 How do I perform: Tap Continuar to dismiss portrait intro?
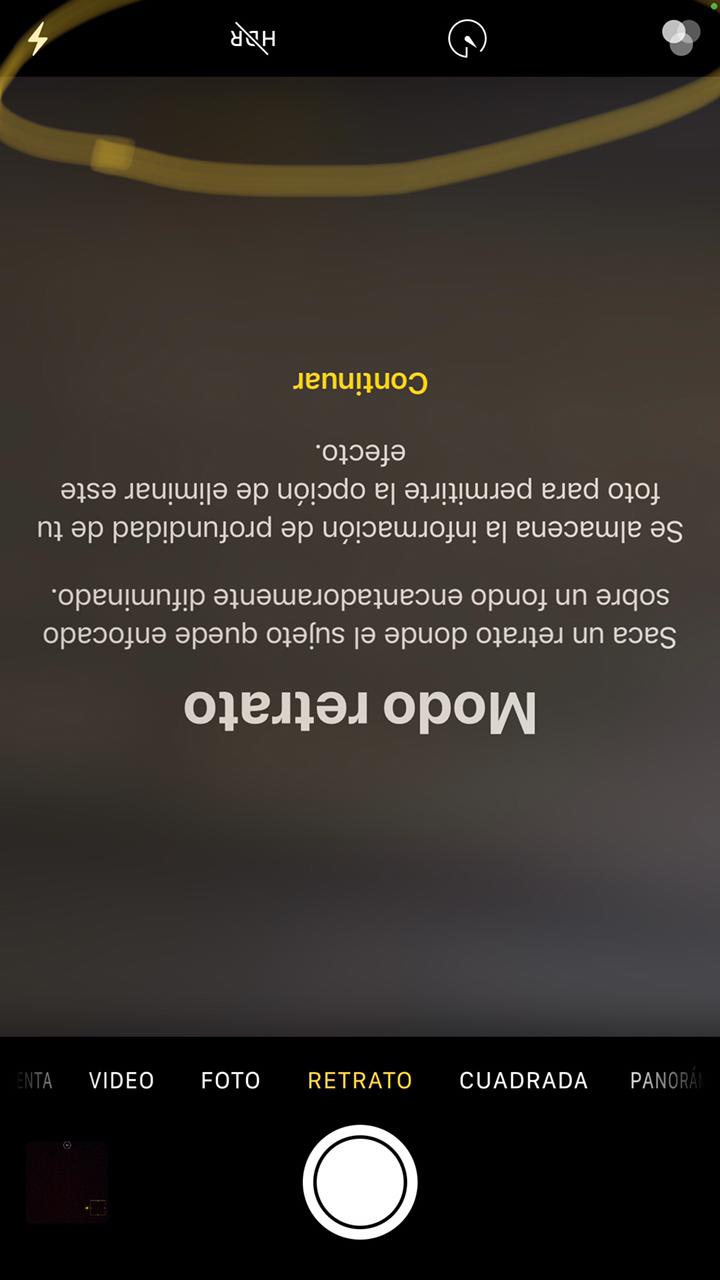pyautogui.click(x=360, y=381)
